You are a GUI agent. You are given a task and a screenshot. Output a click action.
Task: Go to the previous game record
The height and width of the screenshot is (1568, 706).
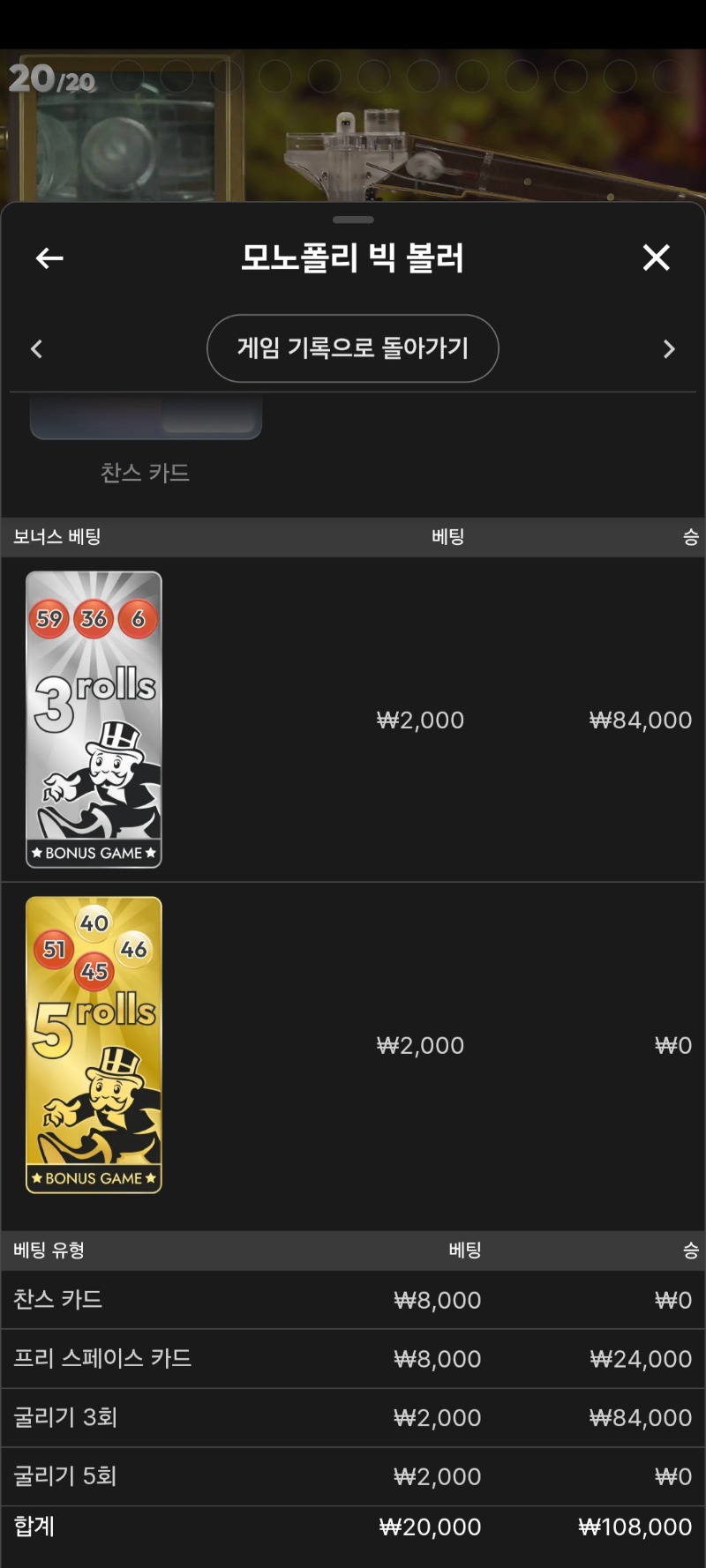(36, 349)
